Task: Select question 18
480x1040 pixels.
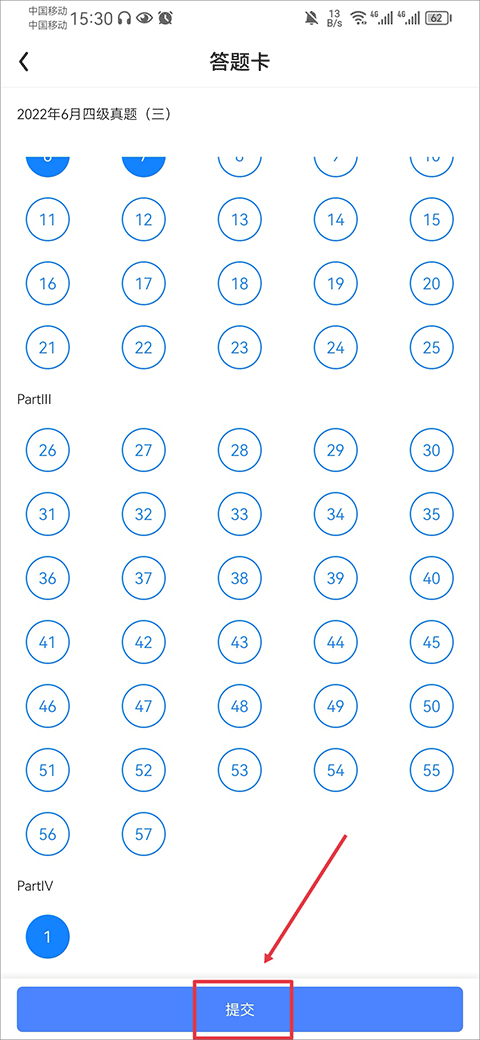Action: pyautogui.click(x=239, y=284)
